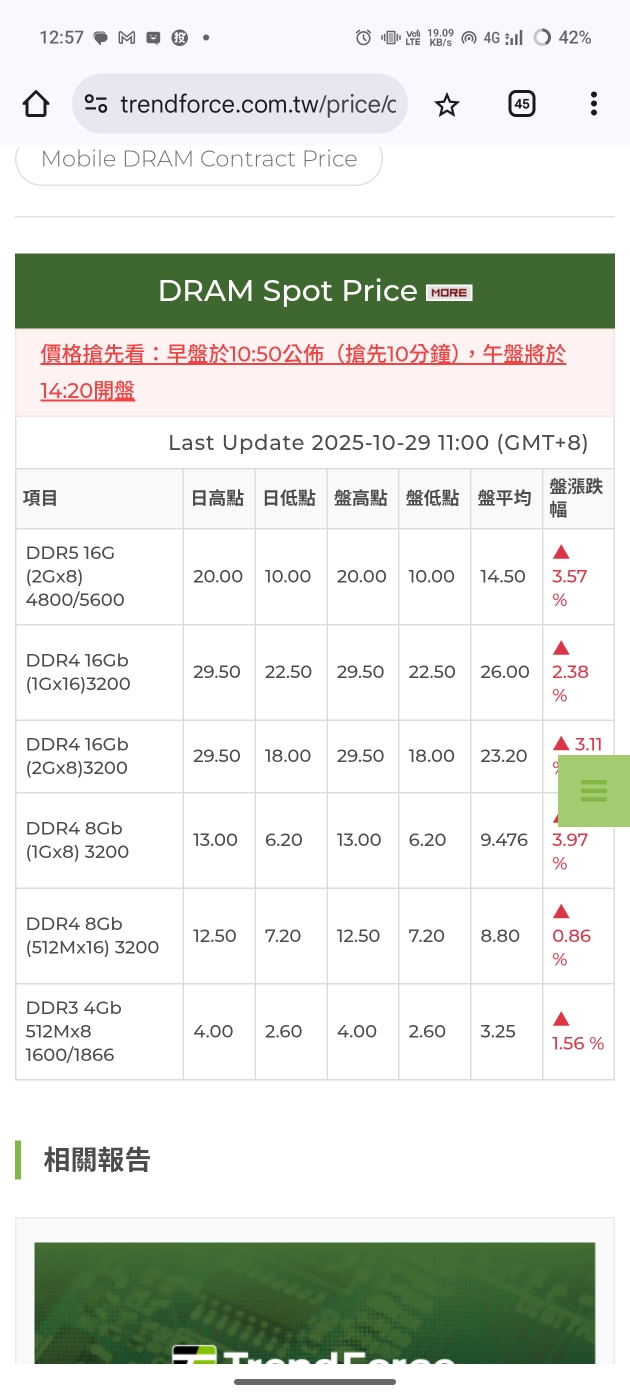Open the tab switcher showing 45 tabs

[x=521, y=104]
